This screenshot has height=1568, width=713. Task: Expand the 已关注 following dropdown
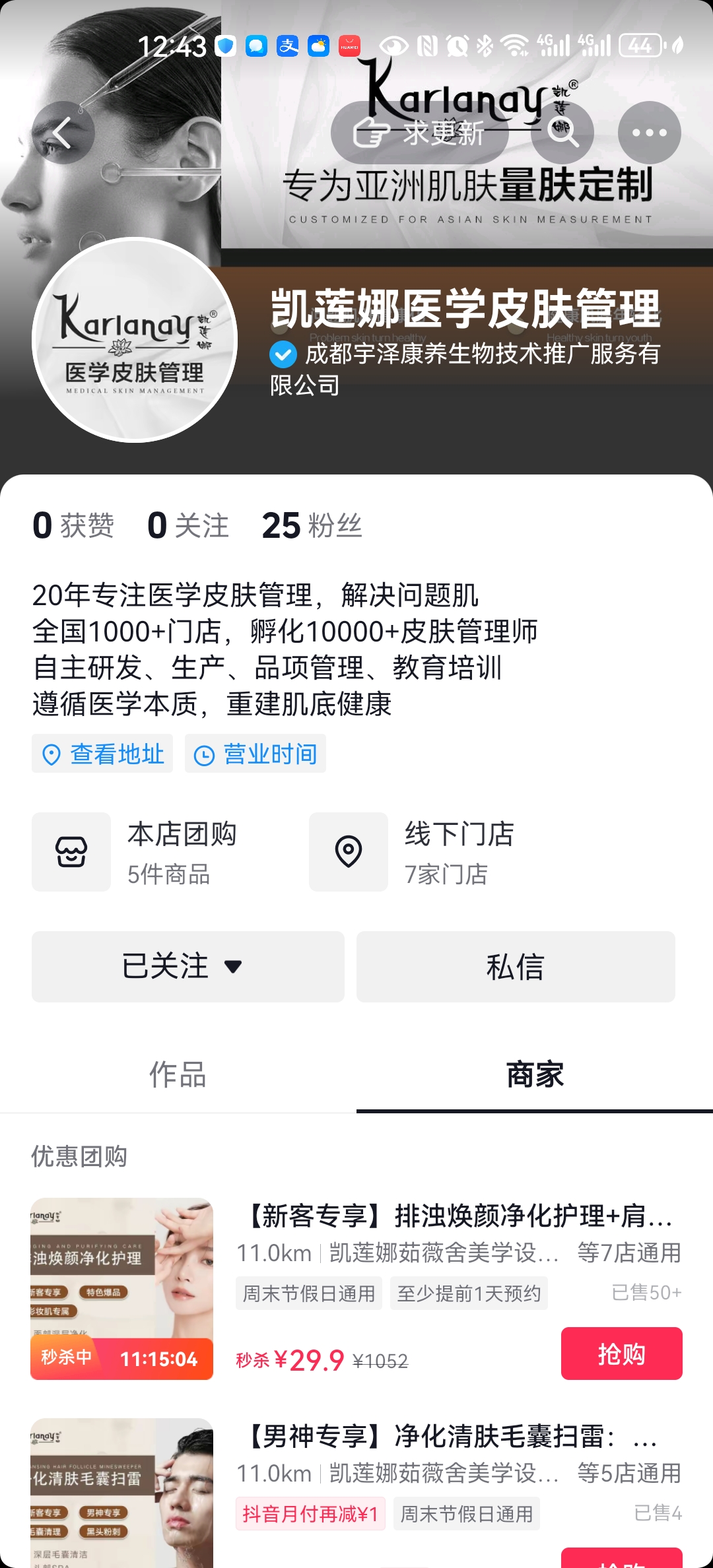tap(187, 967)
